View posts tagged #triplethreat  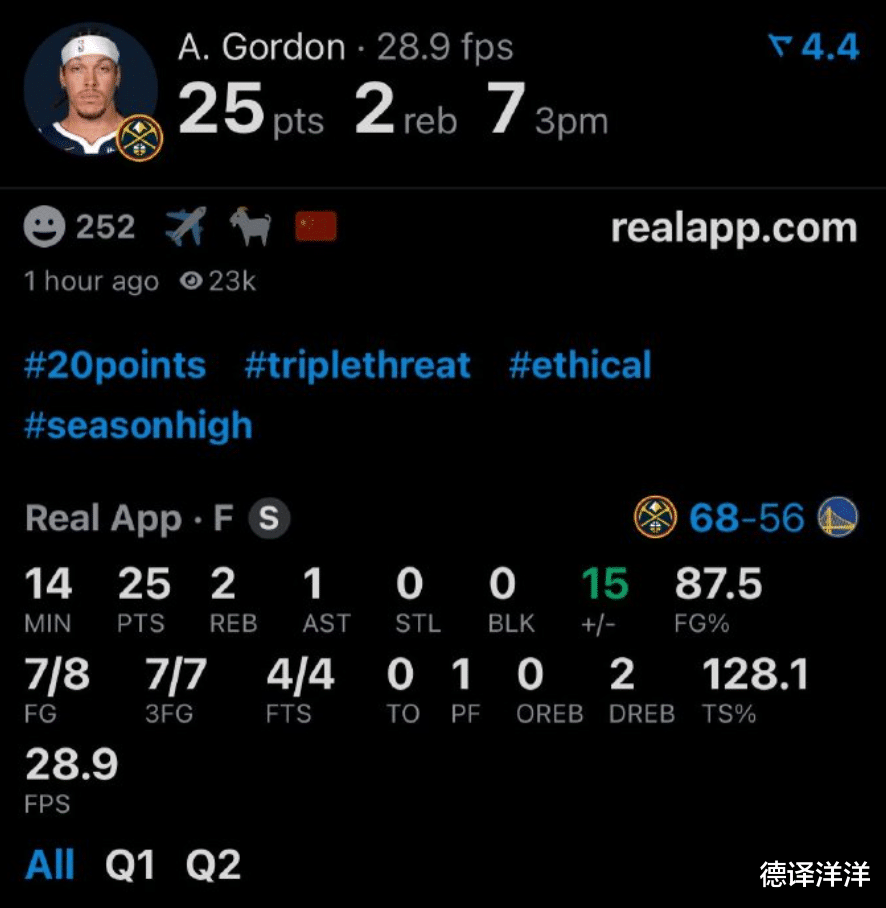click(x=357, y=365)
